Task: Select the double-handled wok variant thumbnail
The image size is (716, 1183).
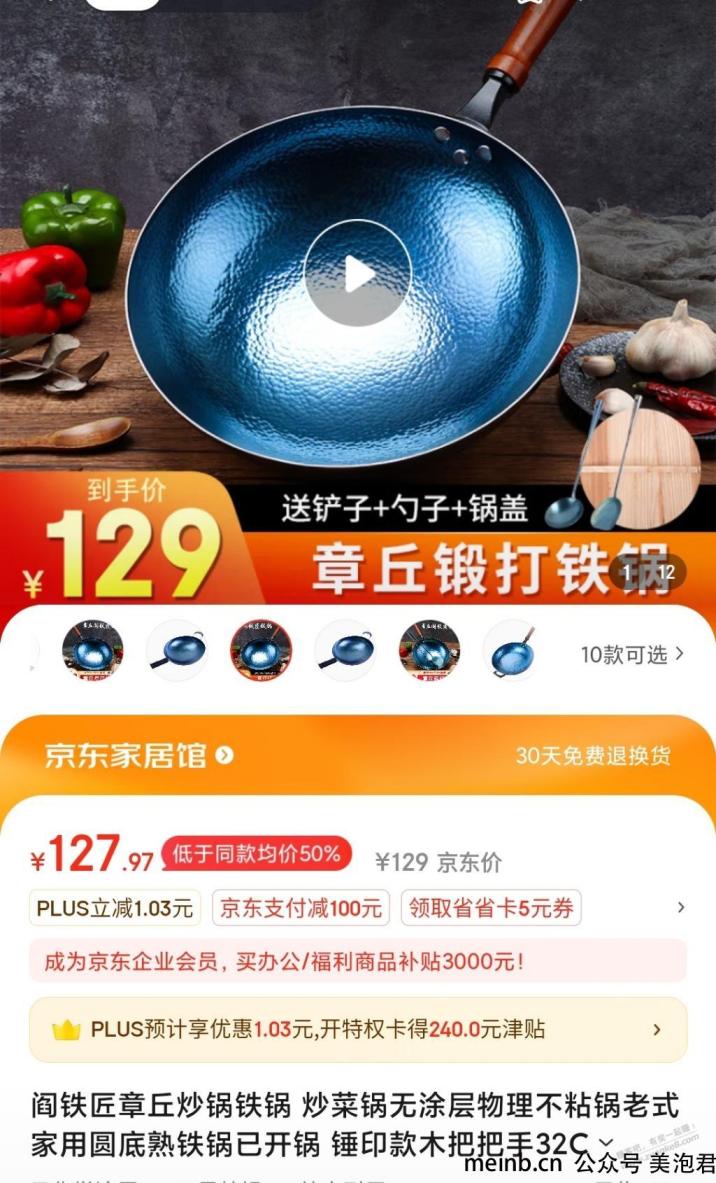Action: coord(513,650)
